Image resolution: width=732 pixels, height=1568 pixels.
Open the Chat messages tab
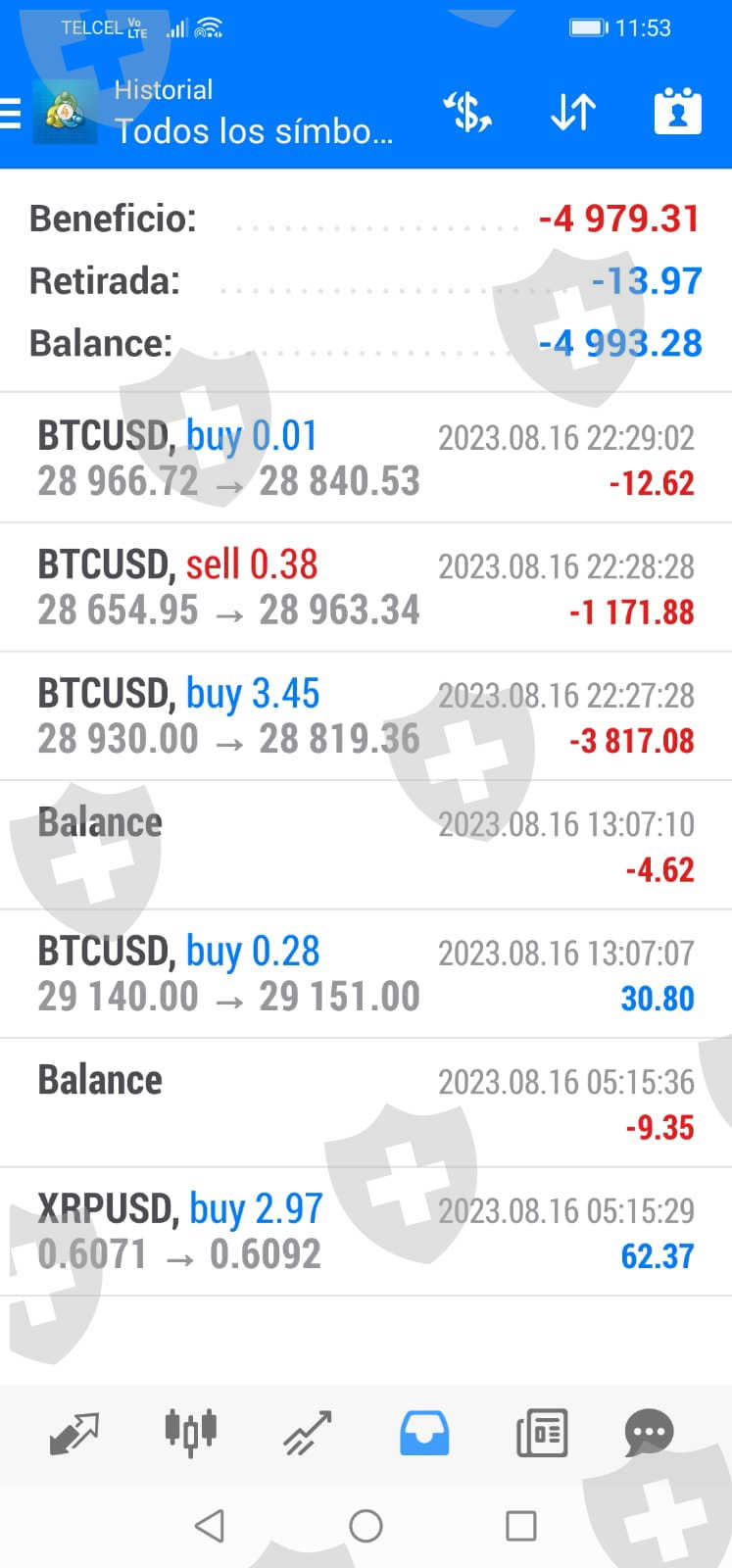(x=649, y=1434)
